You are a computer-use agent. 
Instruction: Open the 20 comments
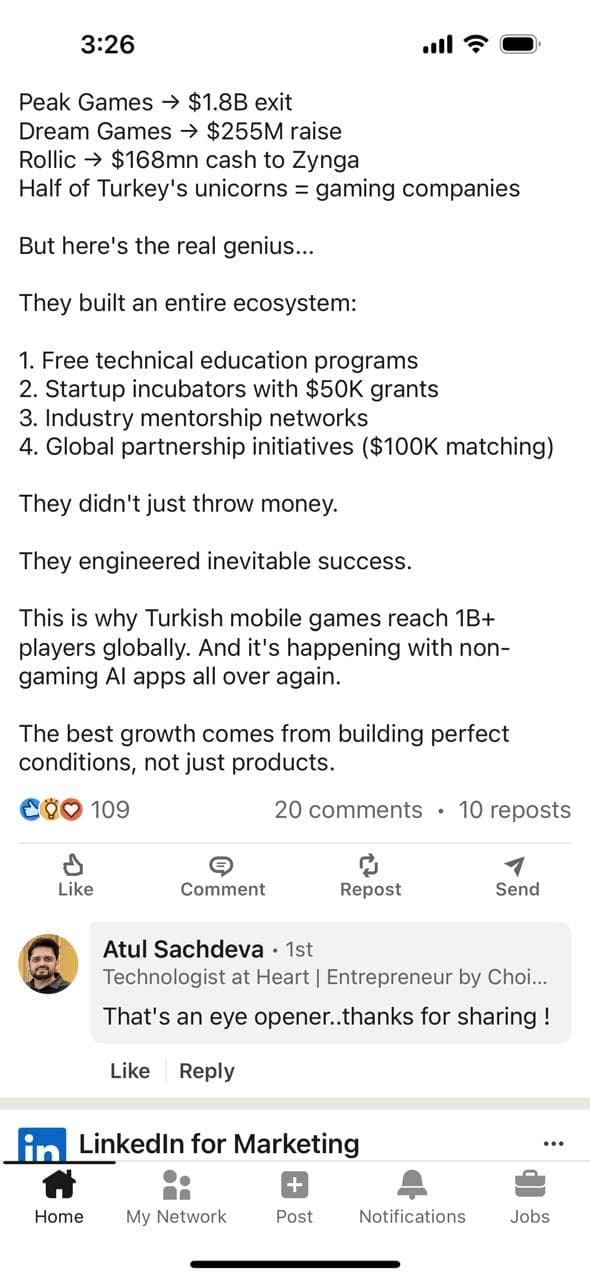pos(348,810)
